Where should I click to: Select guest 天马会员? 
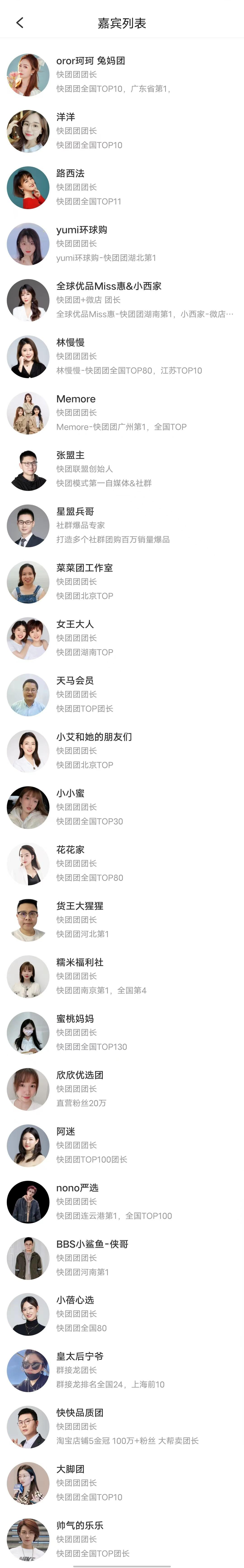(121, 694)
